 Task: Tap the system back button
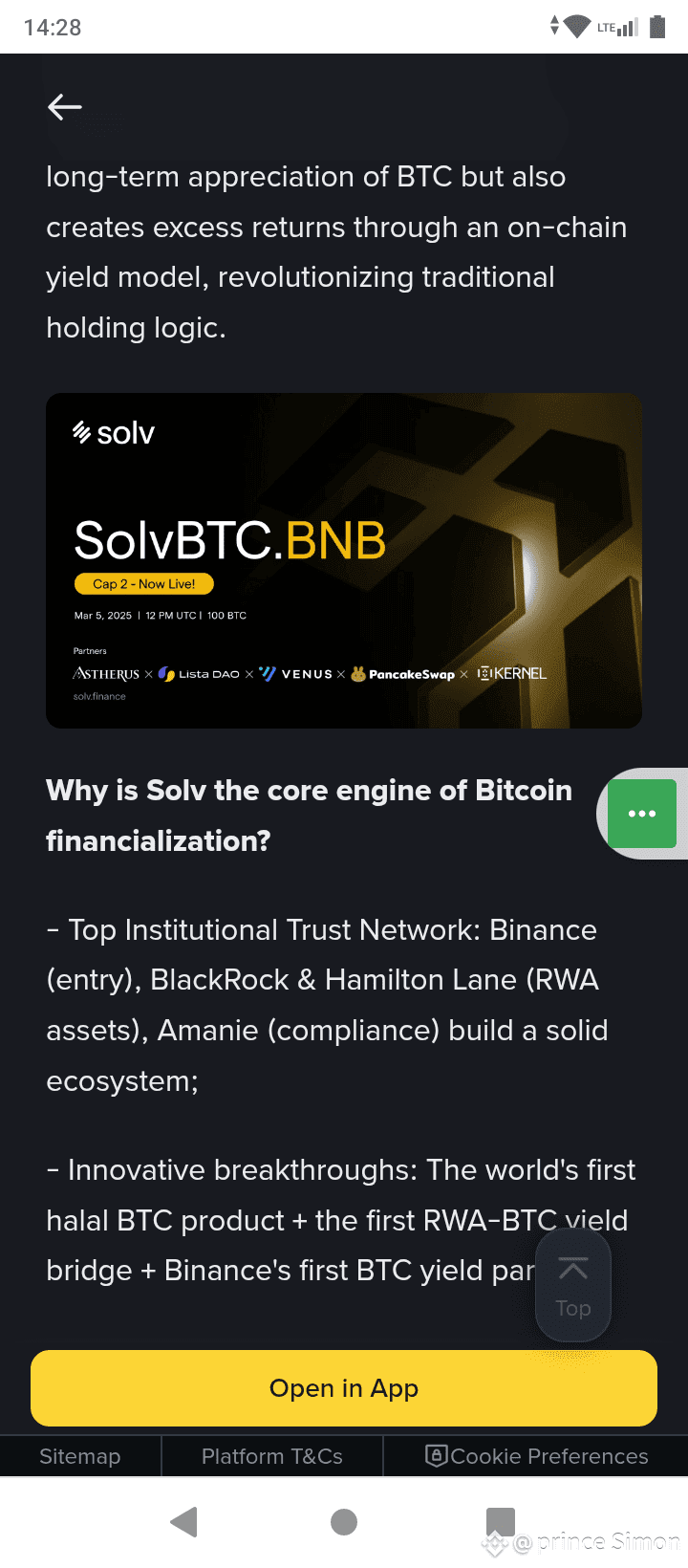tap(184, 1521)
